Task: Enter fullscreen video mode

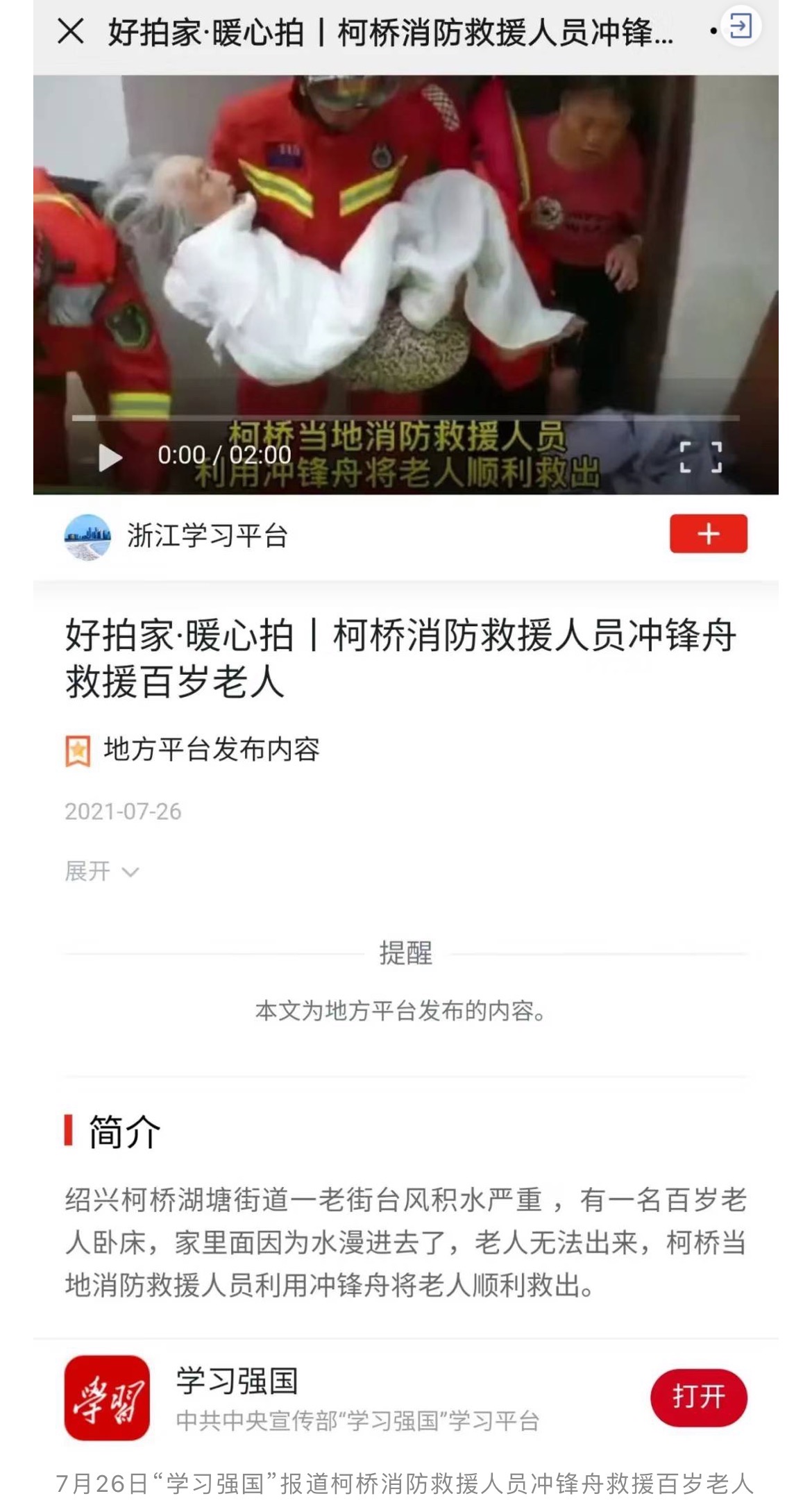Action: coord(701,457)
